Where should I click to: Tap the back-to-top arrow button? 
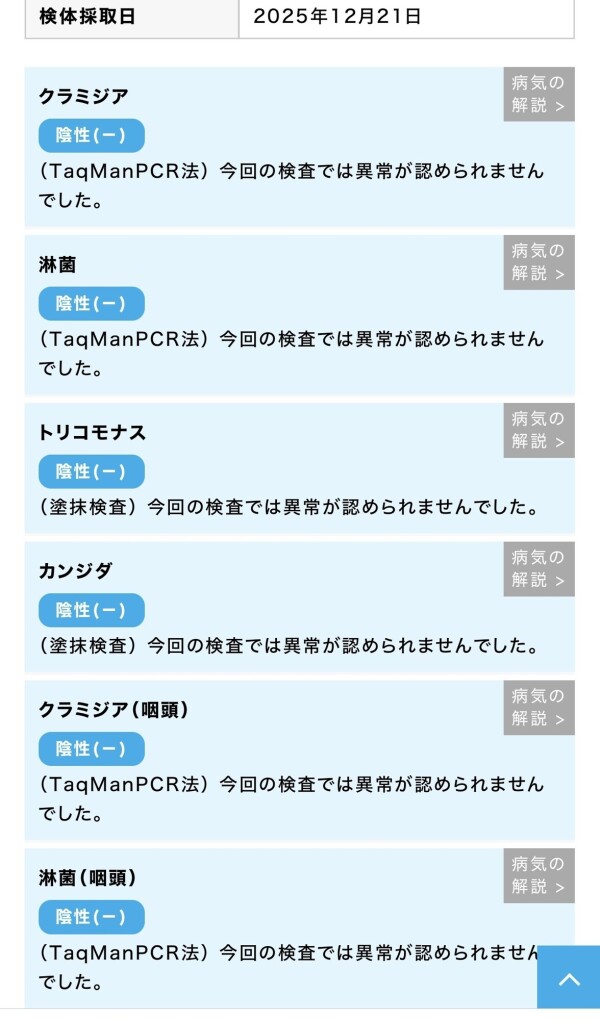coord(569,978)
